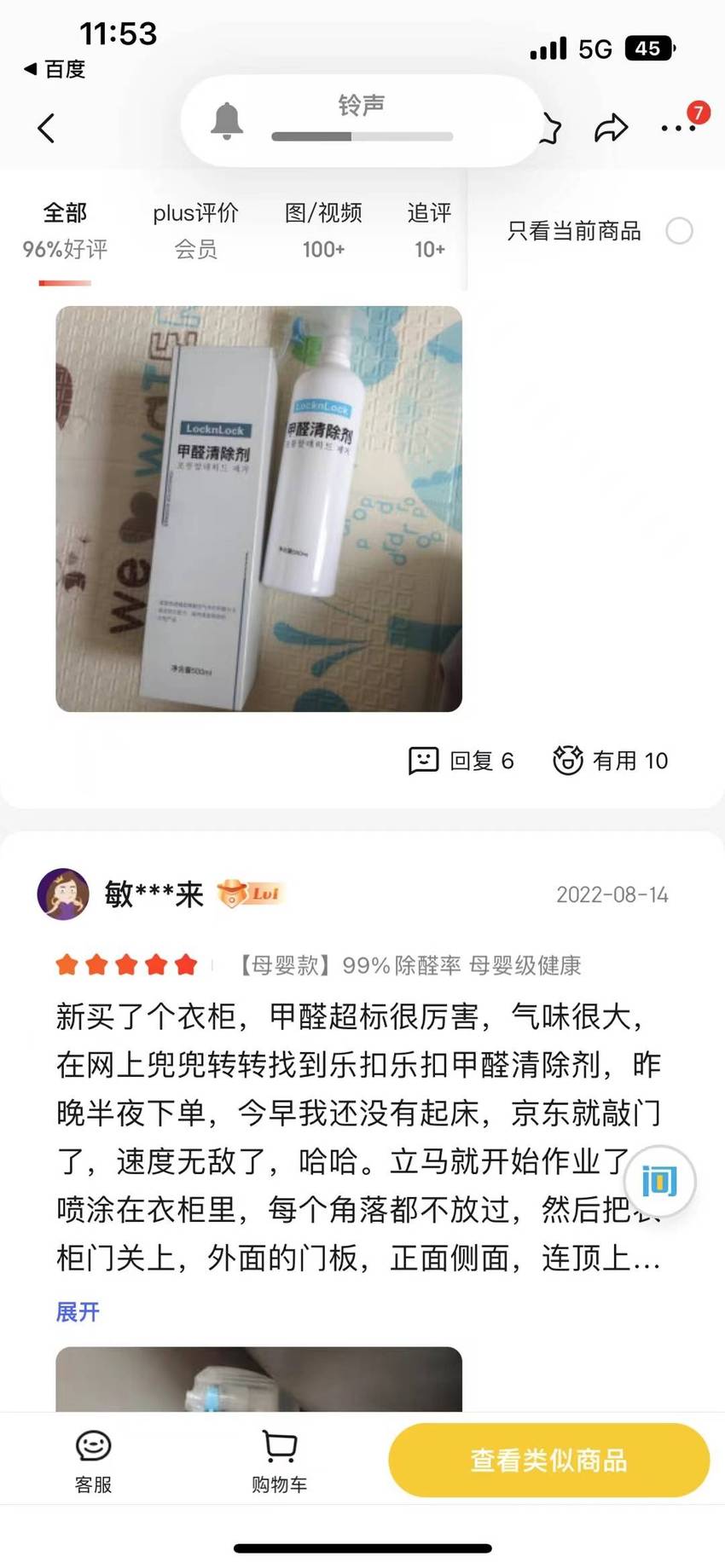Return to 百度 app

(55, 69)
